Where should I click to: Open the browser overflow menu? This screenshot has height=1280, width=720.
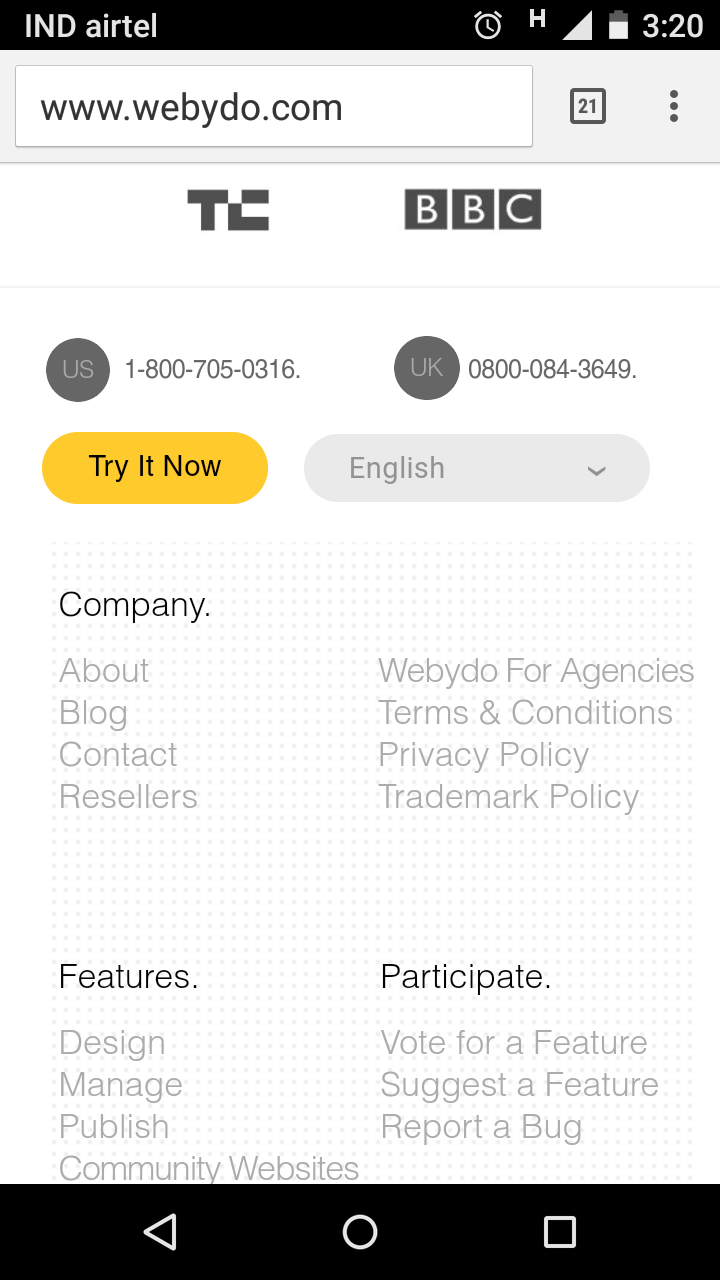(x=674, y=106)
